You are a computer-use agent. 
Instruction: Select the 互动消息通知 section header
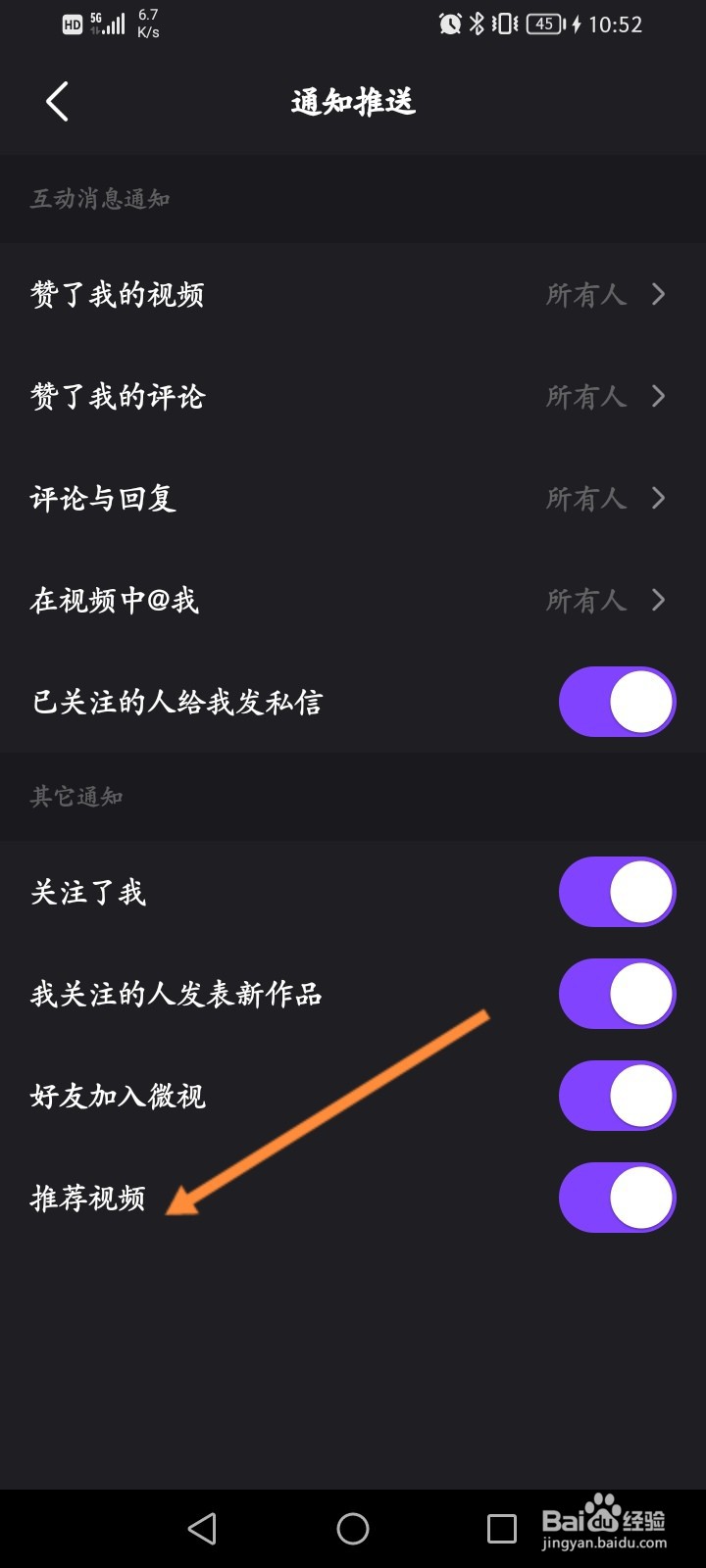pyautogui.click(x=100, y=200)
